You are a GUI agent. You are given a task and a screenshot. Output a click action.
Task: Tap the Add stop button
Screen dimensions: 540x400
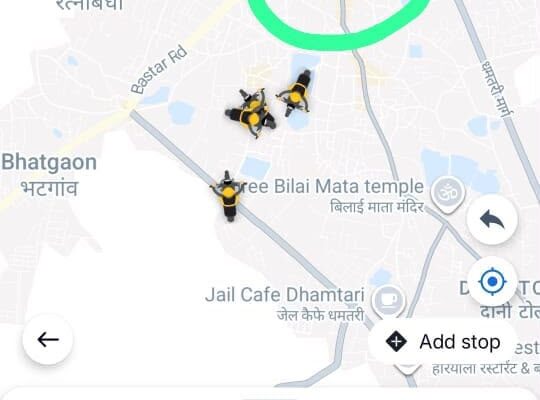tap(443, 342)
